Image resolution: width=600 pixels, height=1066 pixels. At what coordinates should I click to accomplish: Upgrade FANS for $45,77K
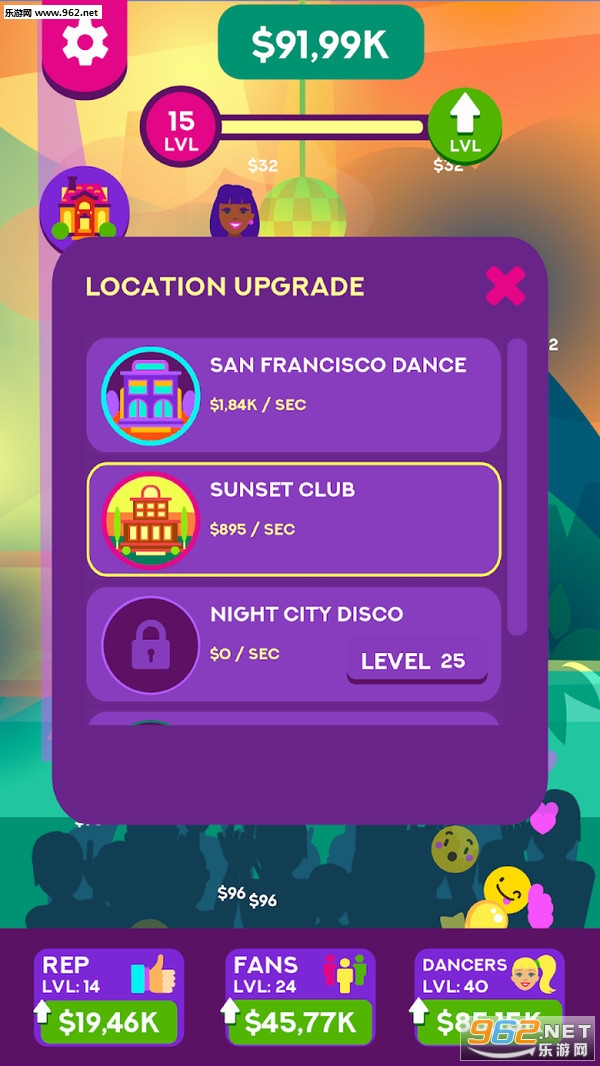300,1020
